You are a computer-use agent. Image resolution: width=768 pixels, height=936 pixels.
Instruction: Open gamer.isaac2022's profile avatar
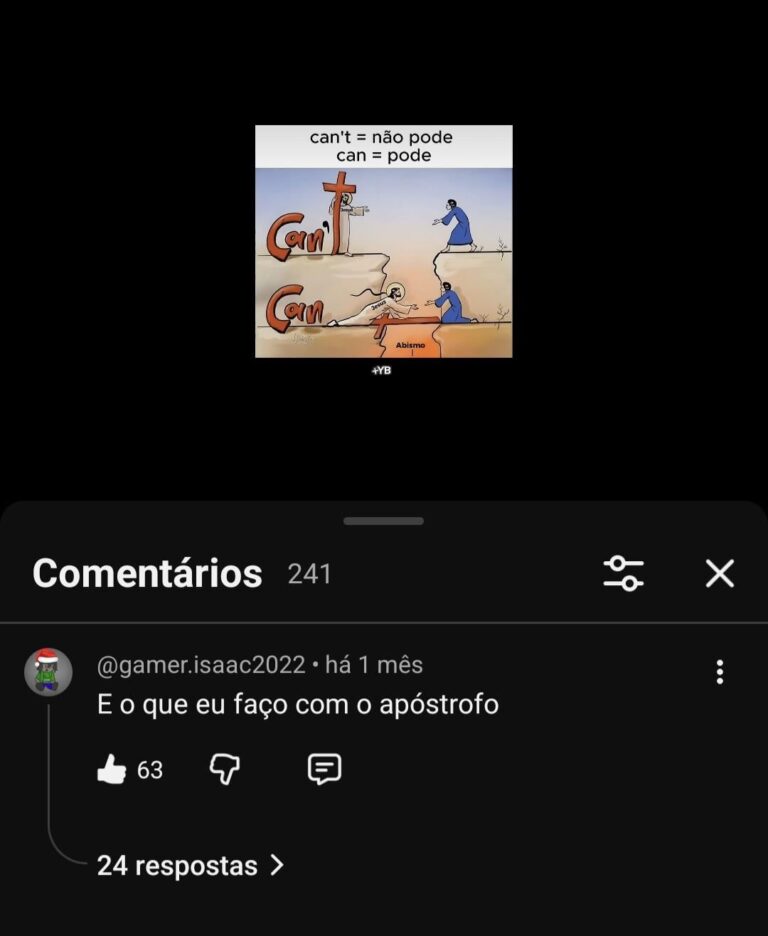click(x=48, y=671)
